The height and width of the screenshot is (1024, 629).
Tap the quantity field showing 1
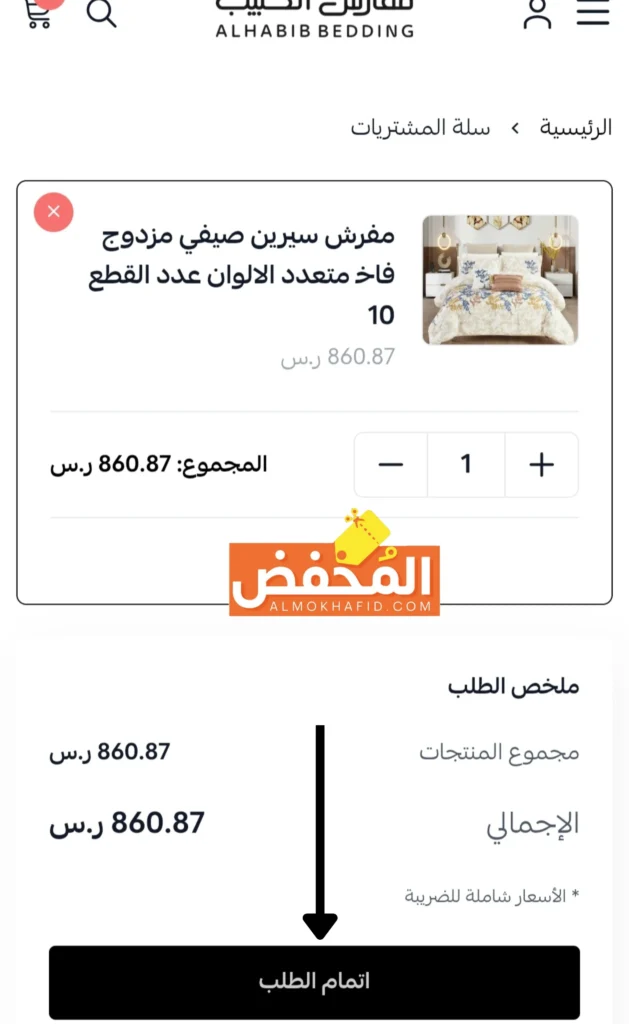point(466,465)
